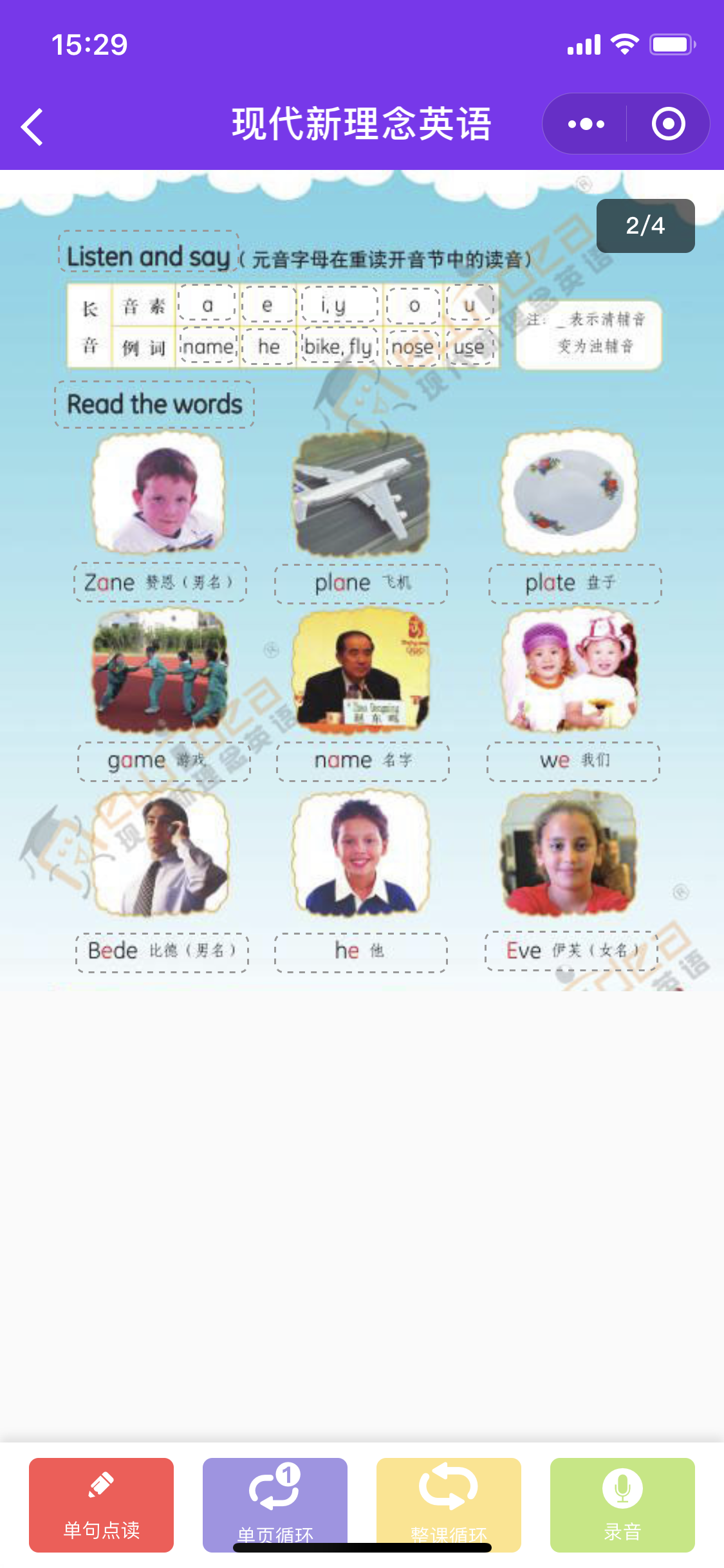Image resolution: width=724 pixels, height=1568 pixels.
Task: Tap 录音 to start recording
Action: point(622,1505)
